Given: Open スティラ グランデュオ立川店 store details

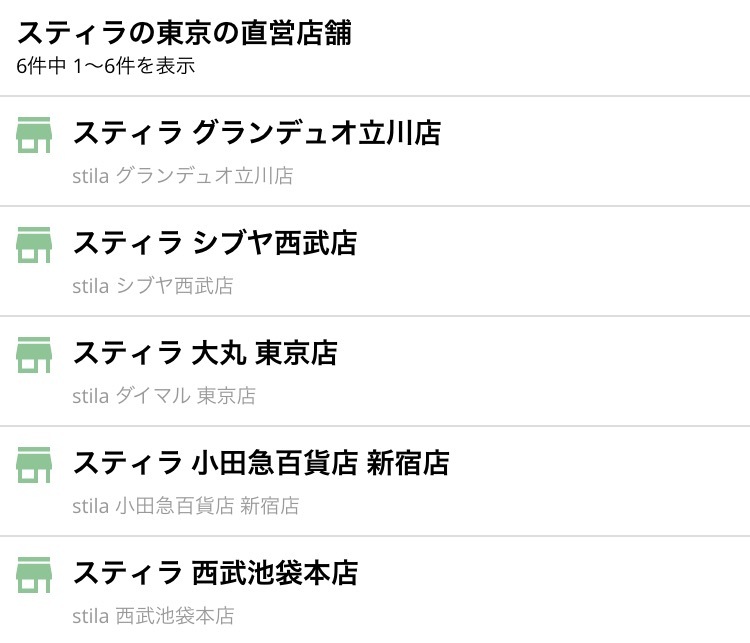Looking at the screenshot, I should 256,134.
